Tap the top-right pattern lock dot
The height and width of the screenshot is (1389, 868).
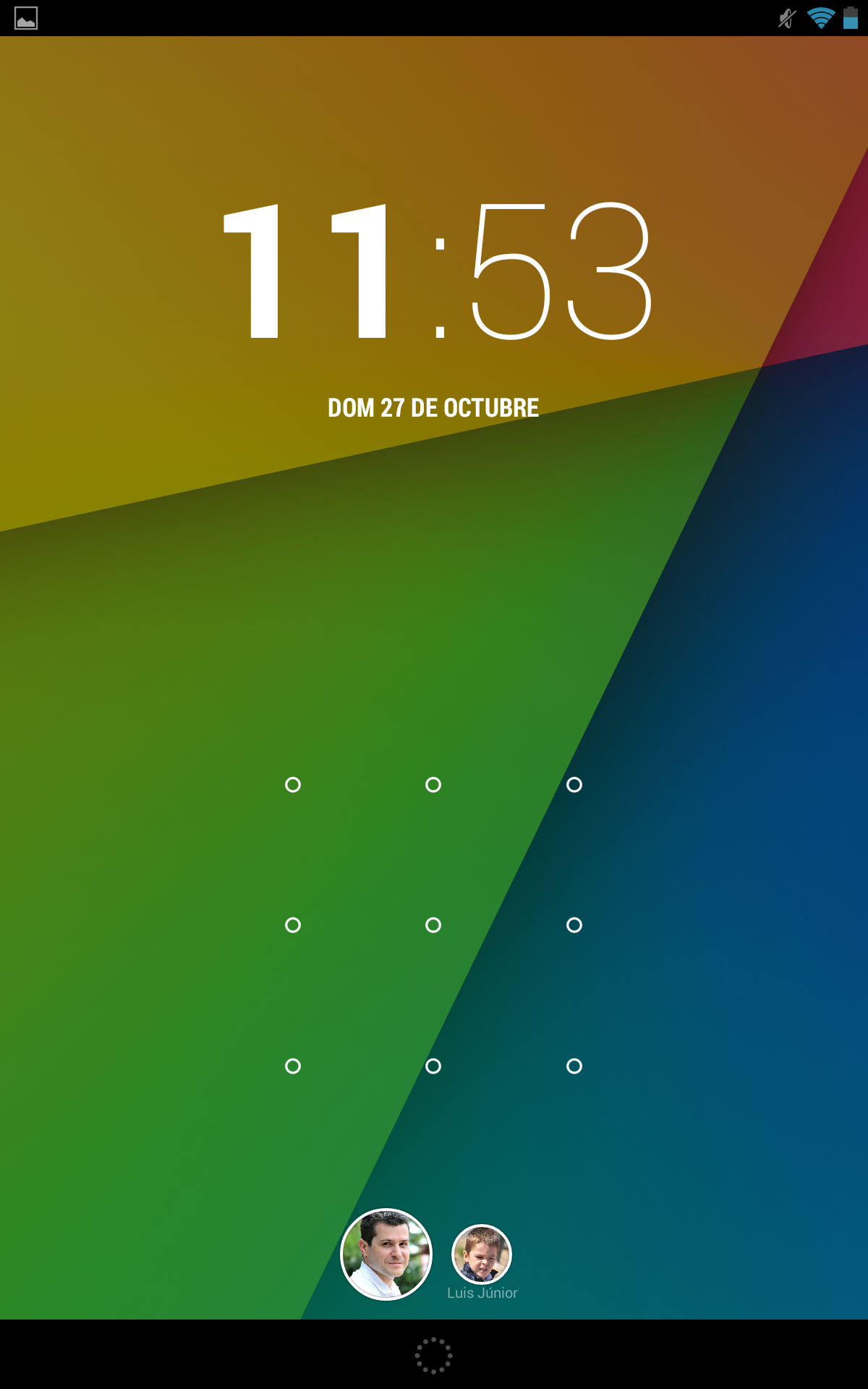tap(574, 785)
